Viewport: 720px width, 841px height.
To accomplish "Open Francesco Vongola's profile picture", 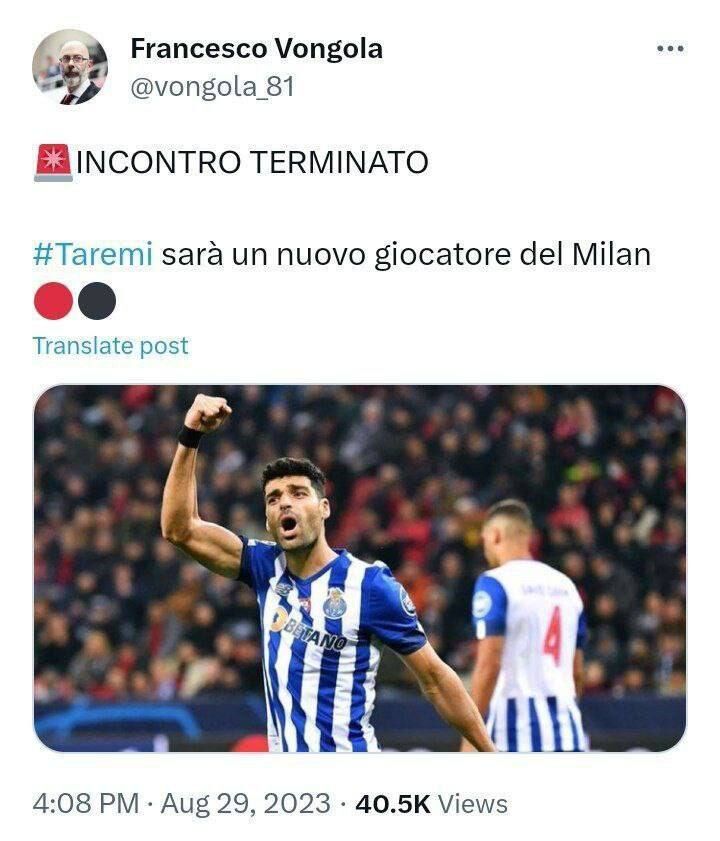I will coord(70,67).
